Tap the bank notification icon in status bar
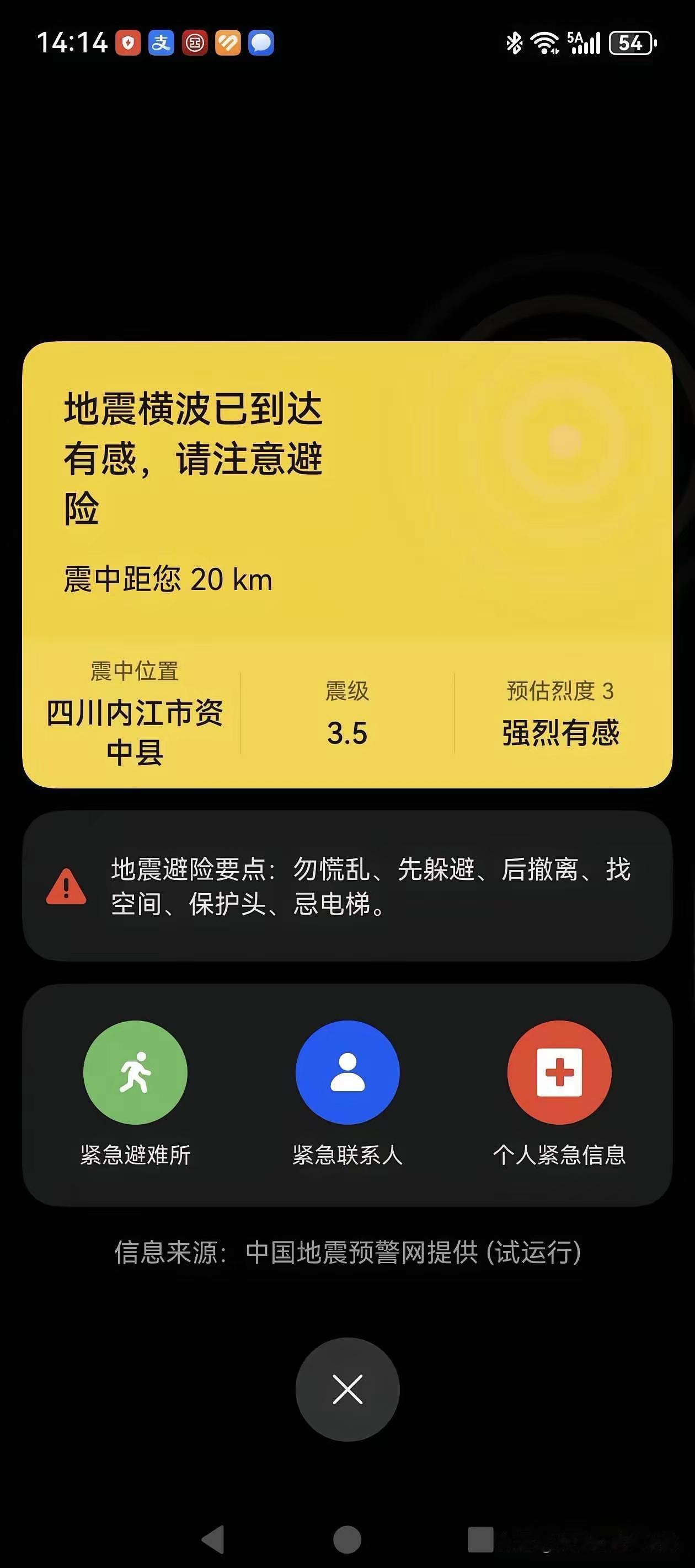This screenshot has height=1568, width=695. coord(193,43)
